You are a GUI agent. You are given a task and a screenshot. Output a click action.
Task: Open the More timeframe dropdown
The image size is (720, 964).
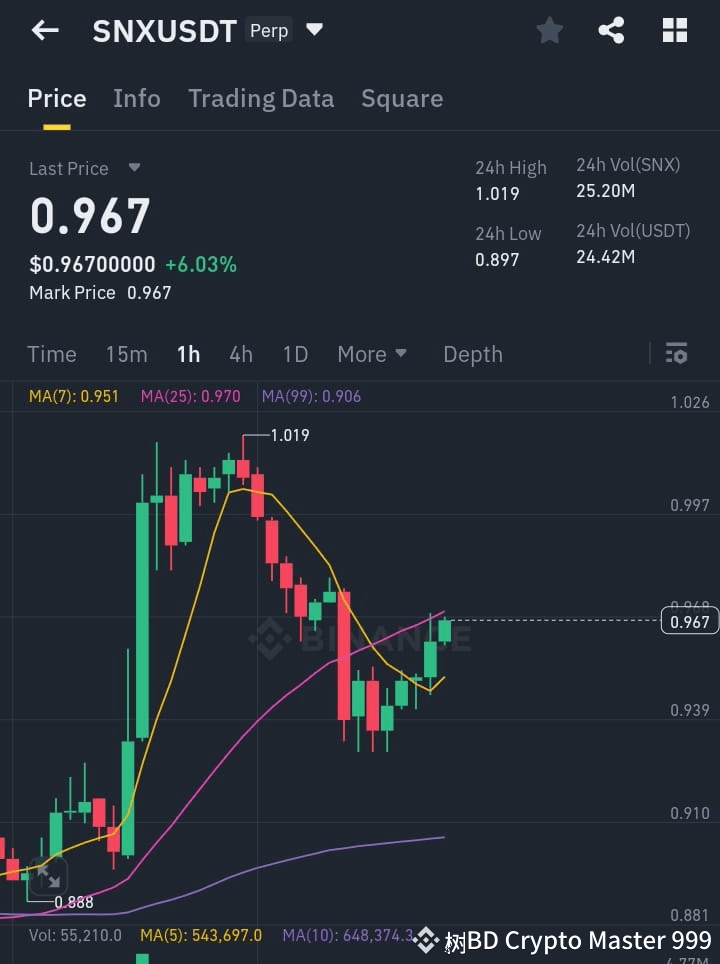click(x=372, y=354)
